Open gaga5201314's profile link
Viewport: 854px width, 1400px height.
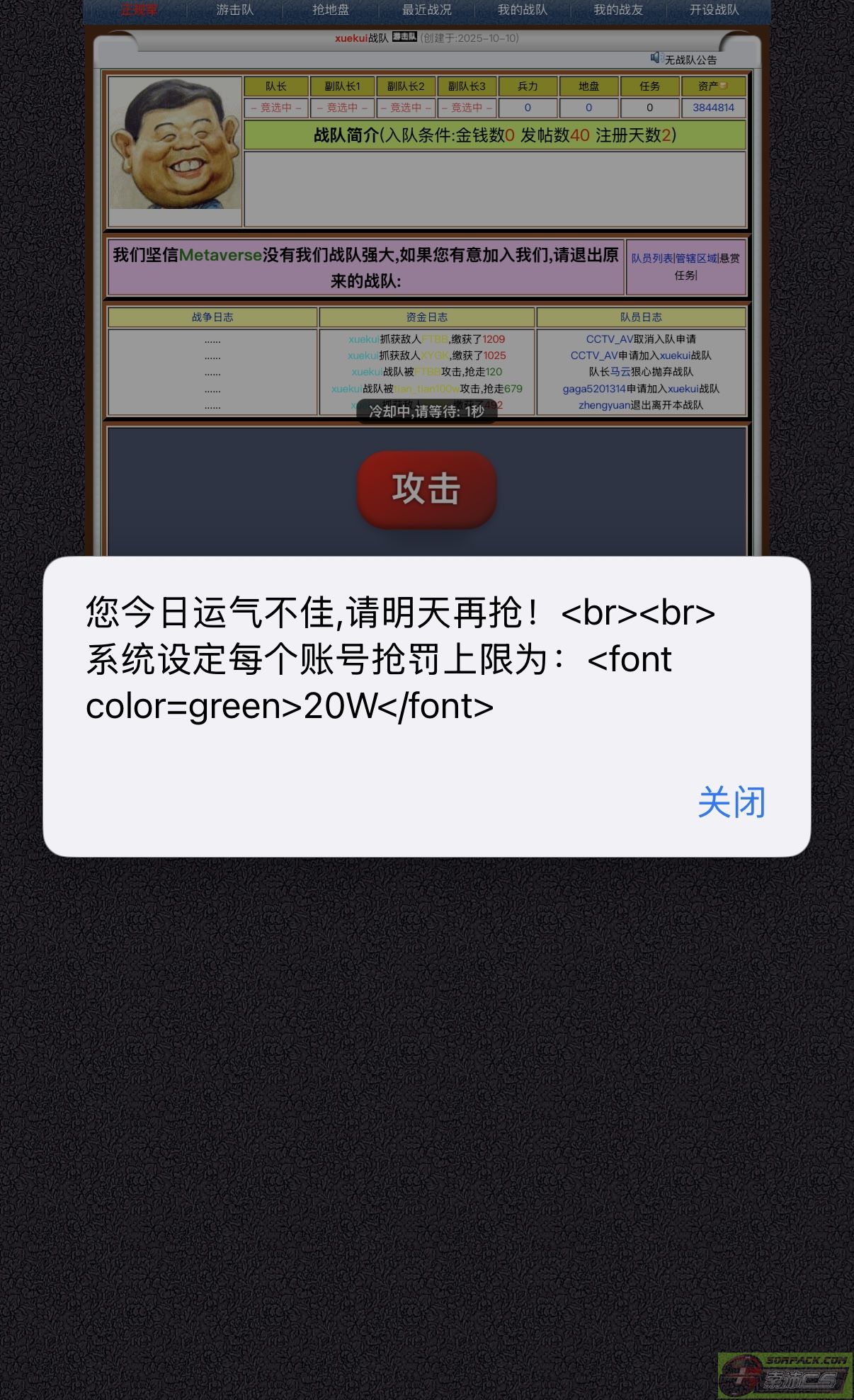click(594, 389)
